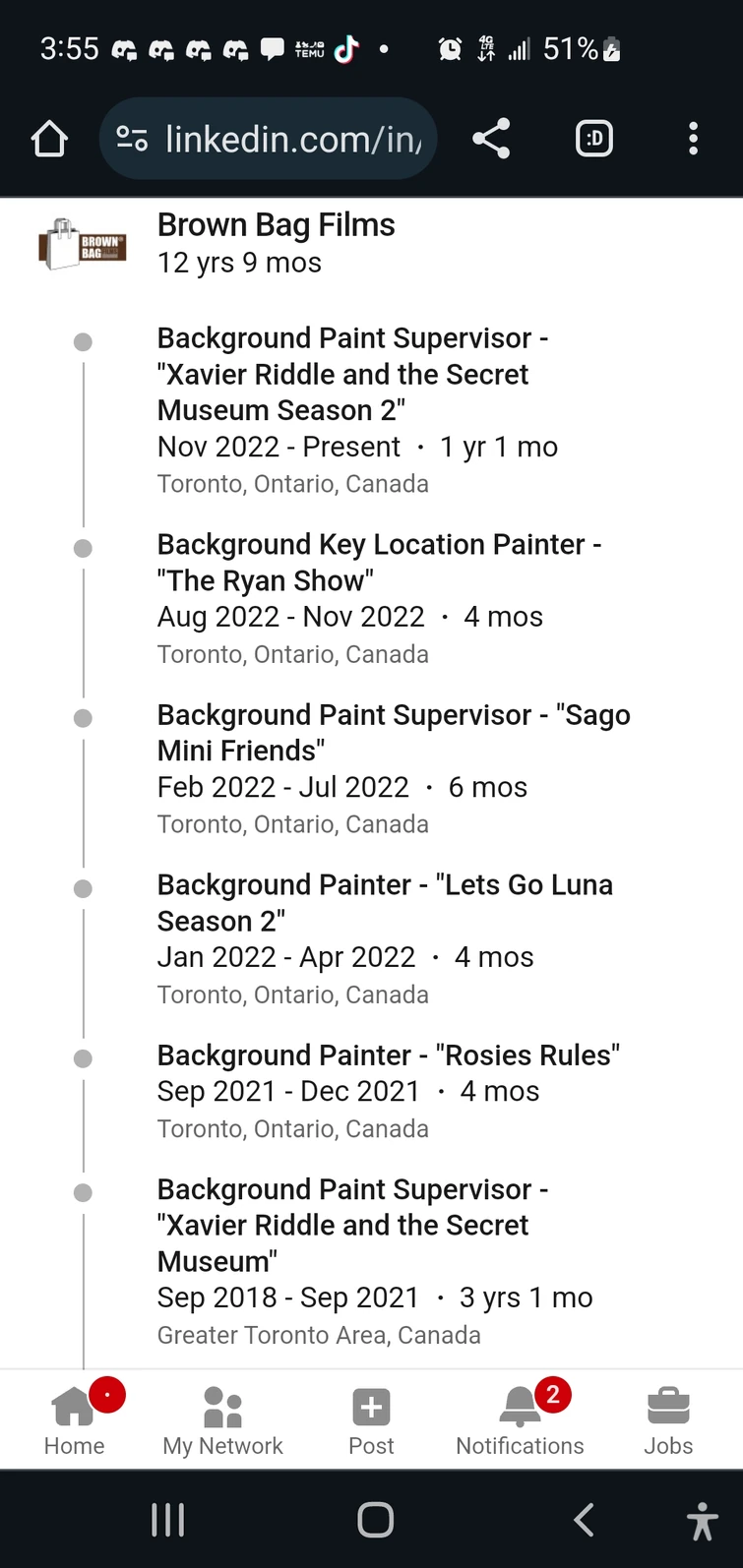Open the My Network tab
The image size is (743, 1568).
[x=222, y=1420]
